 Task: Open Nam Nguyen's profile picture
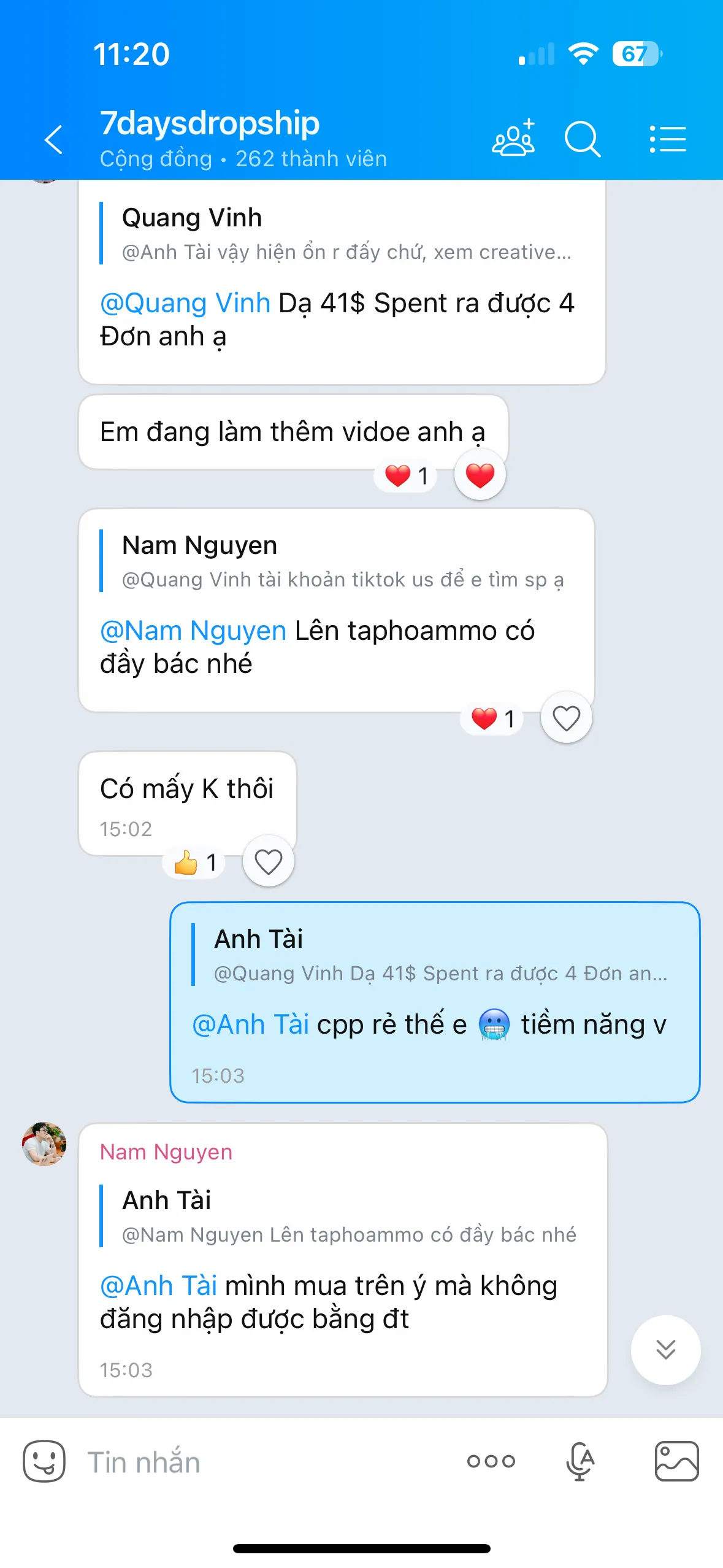click(44, 1143)
